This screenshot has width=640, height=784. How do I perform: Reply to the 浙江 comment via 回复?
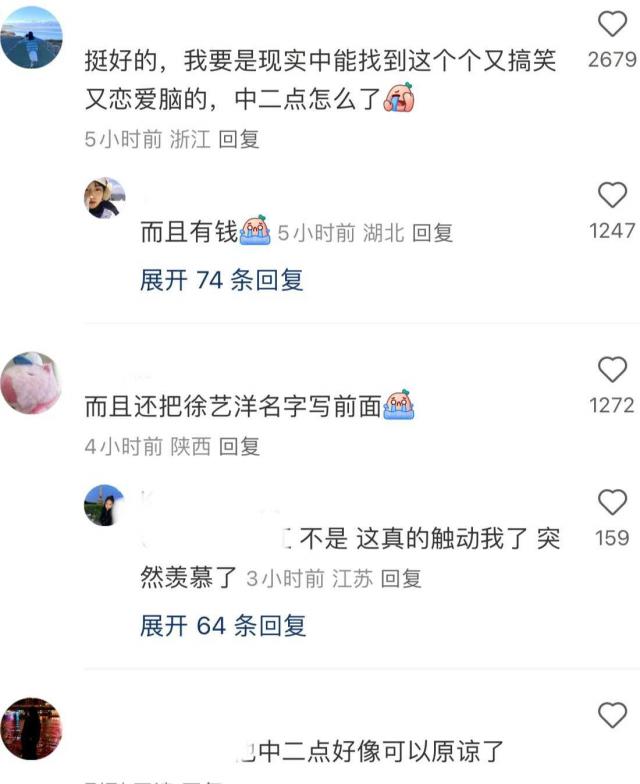coord(238,140)
